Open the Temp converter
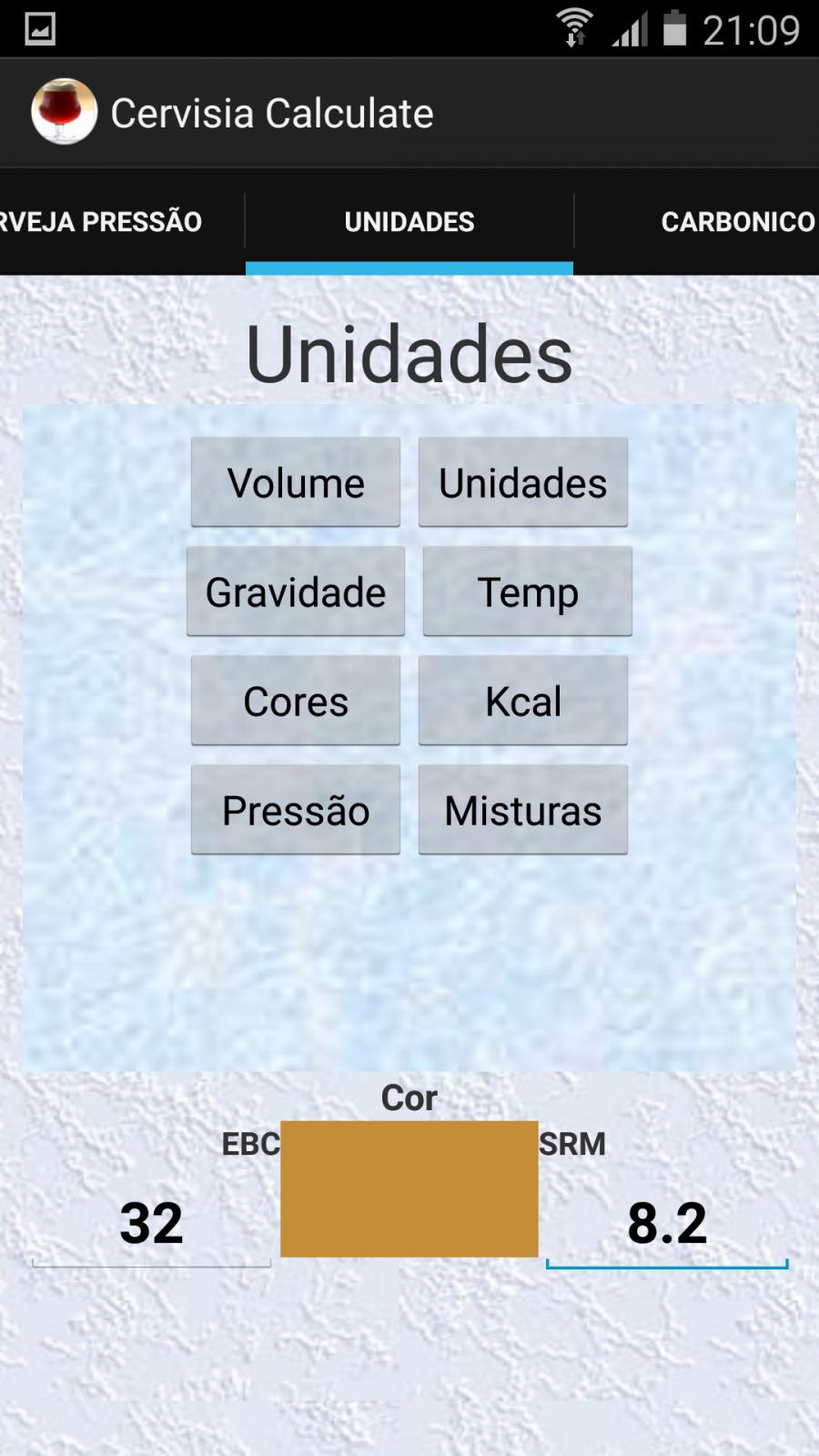819x1456 pixels. click(x=528, y=591)
